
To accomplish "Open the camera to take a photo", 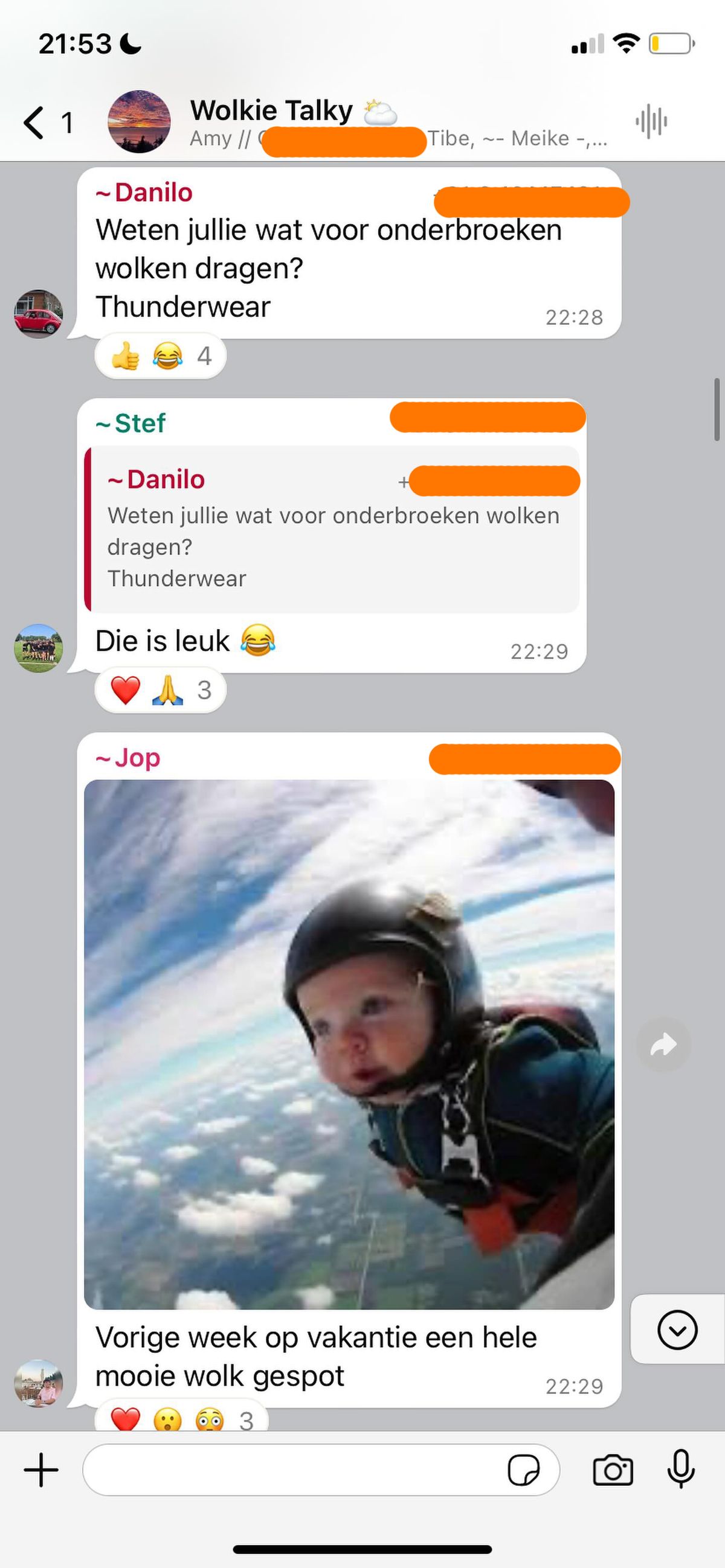I will tap(613, 1471).
